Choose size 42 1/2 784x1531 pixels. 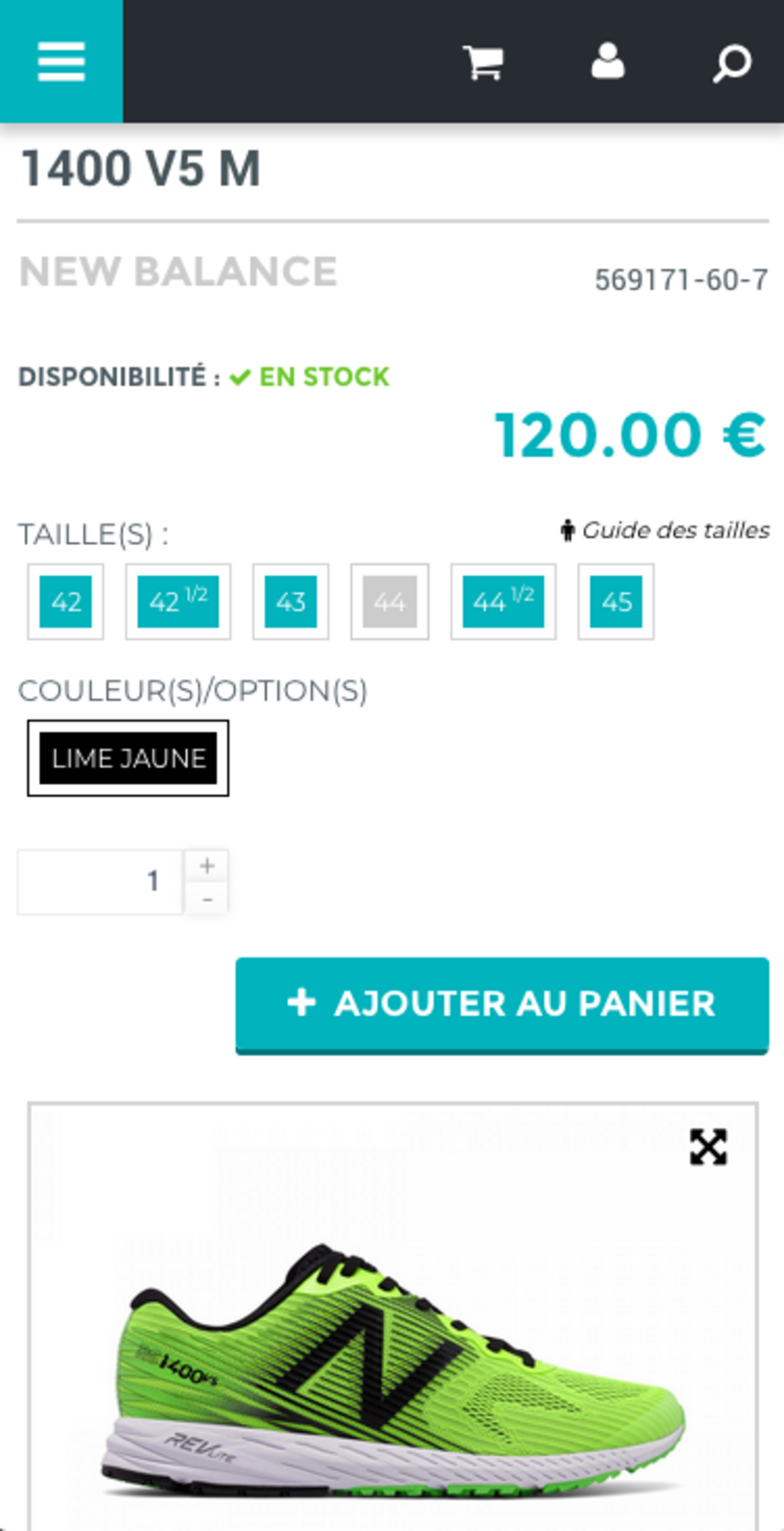(178, 602)
